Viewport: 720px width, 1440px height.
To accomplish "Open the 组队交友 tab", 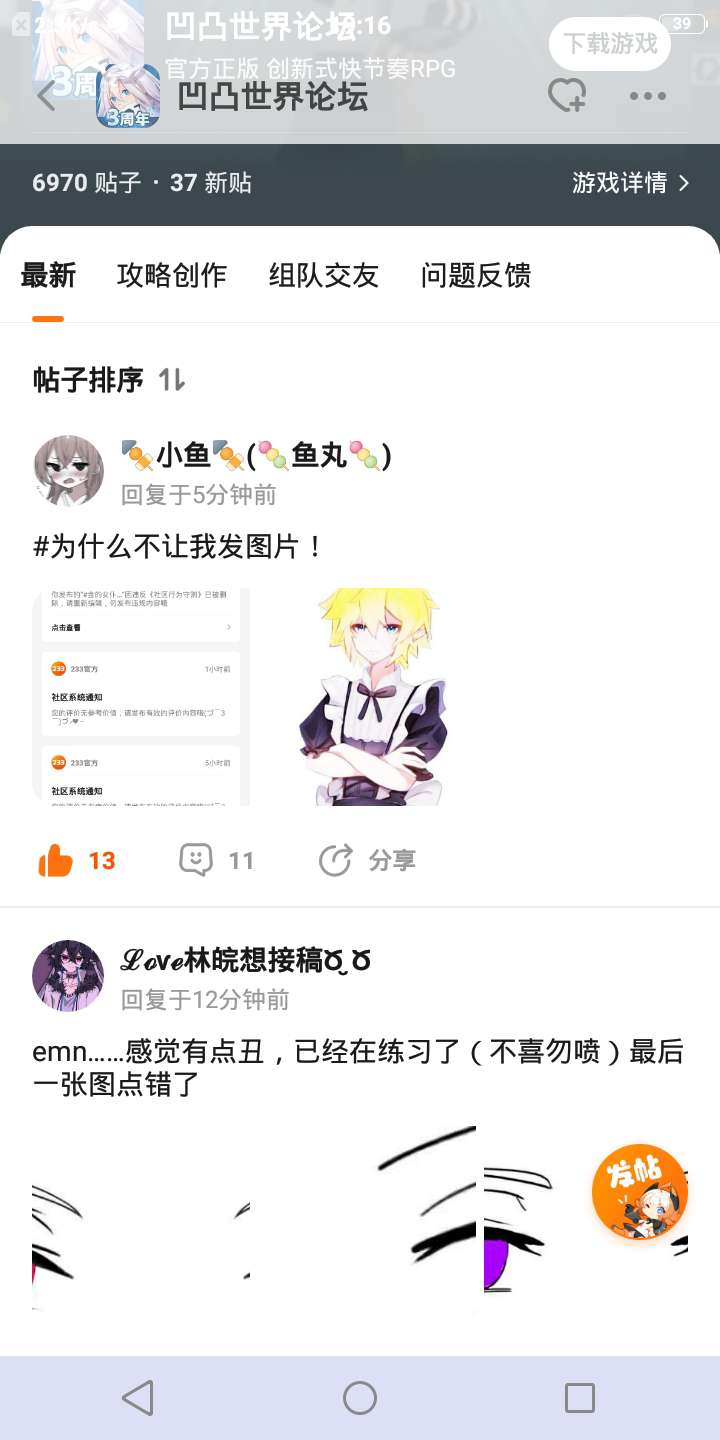I will [x=323, y=275].
